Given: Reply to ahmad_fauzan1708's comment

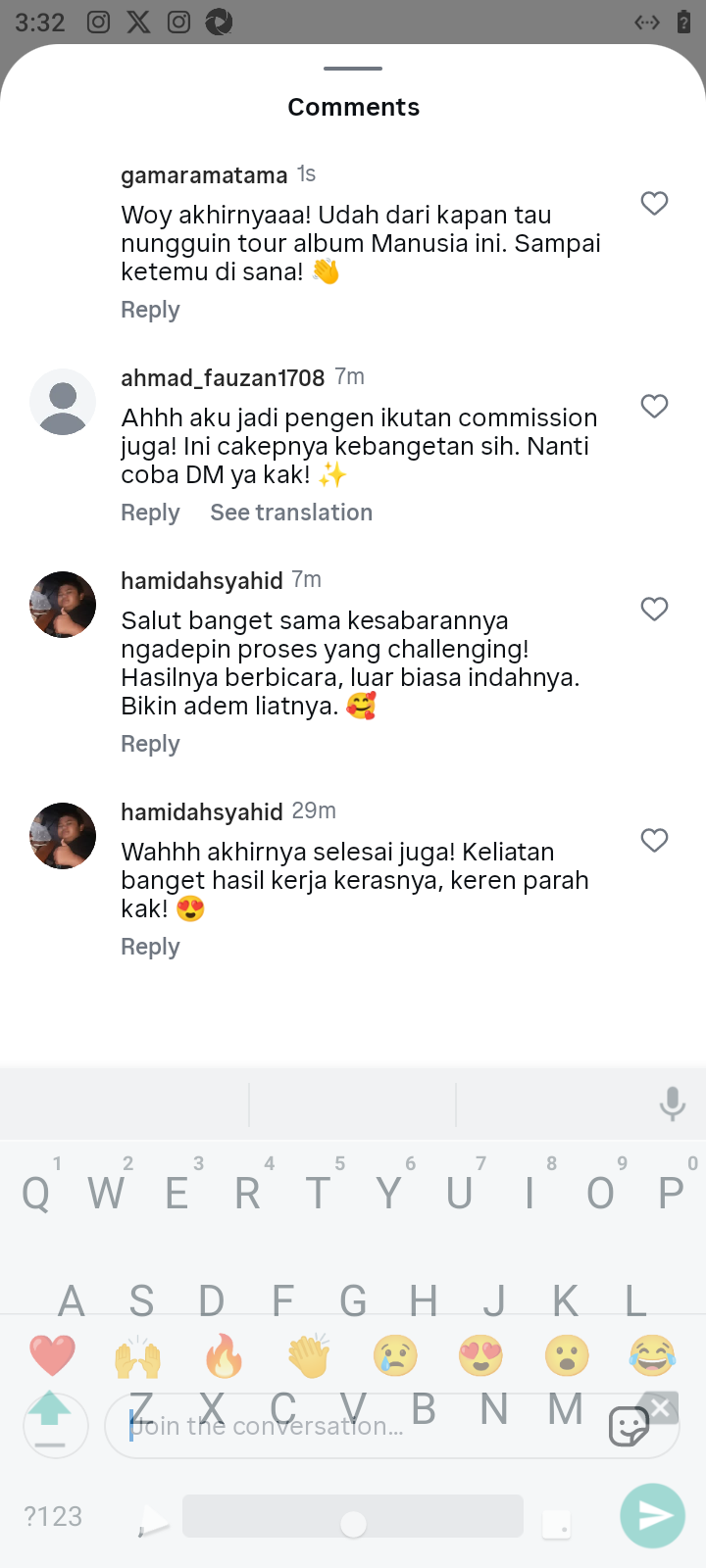Looking at the screenshot, I should click(x=150, y=513).
